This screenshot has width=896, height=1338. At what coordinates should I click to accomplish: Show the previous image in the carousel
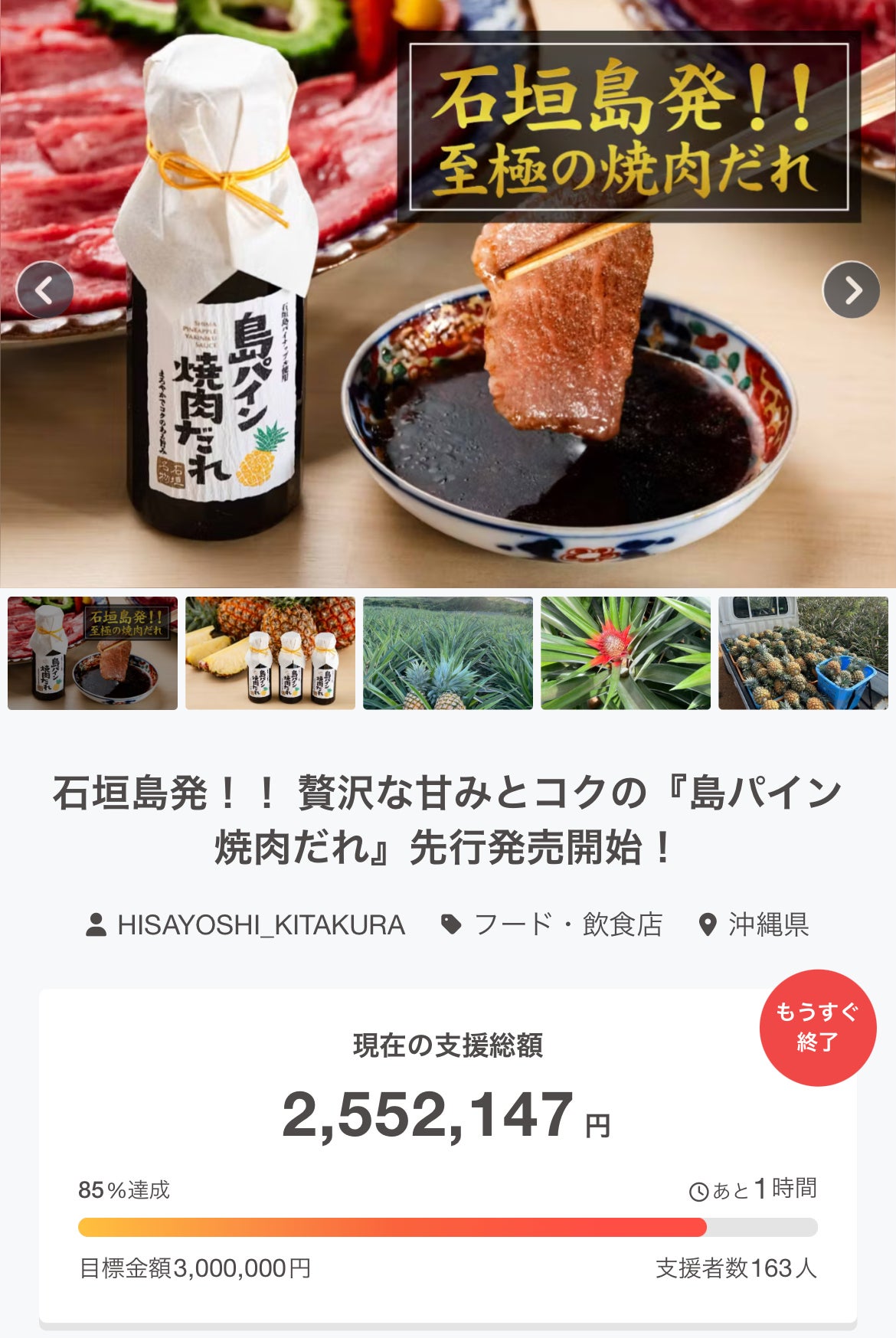[x=44, y=290]
